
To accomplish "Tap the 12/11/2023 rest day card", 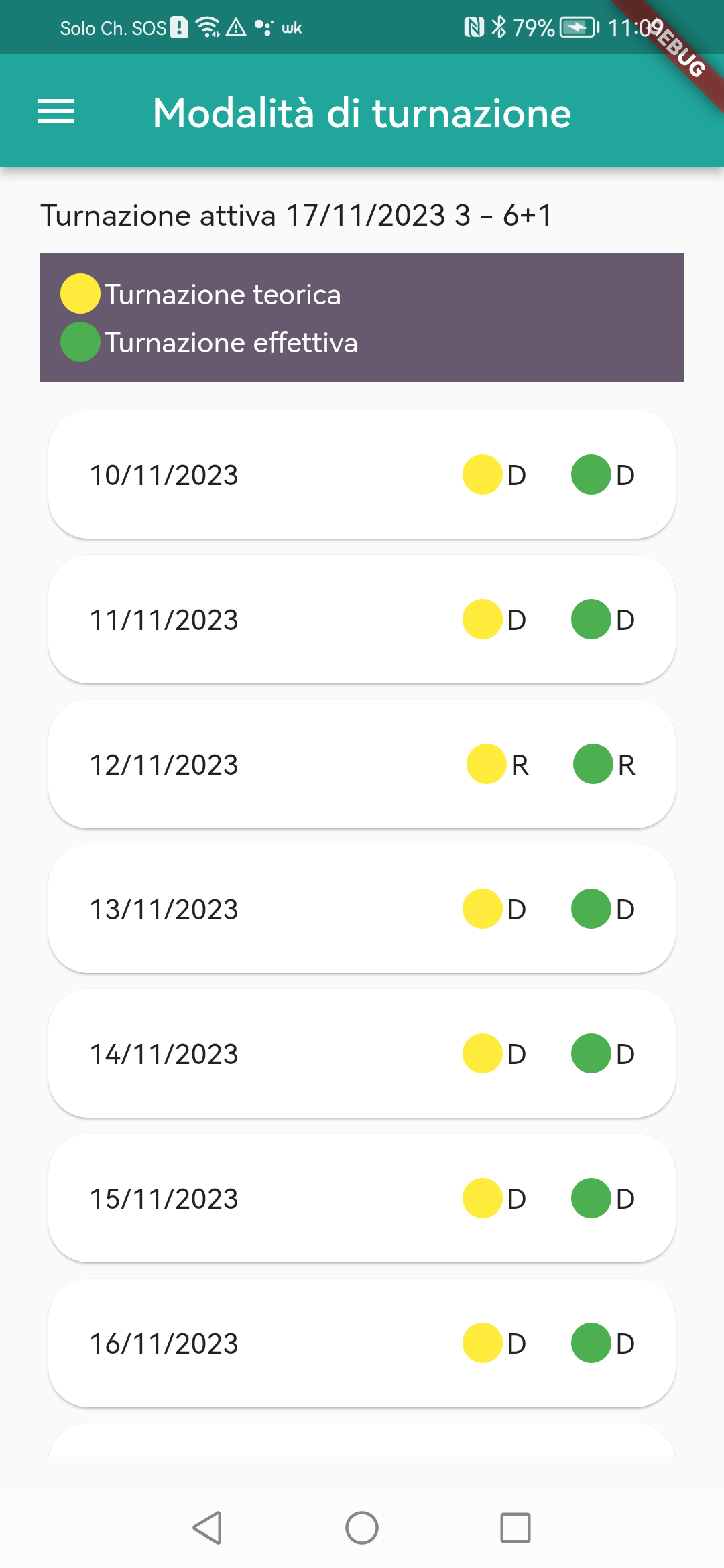I will (361, 764).
